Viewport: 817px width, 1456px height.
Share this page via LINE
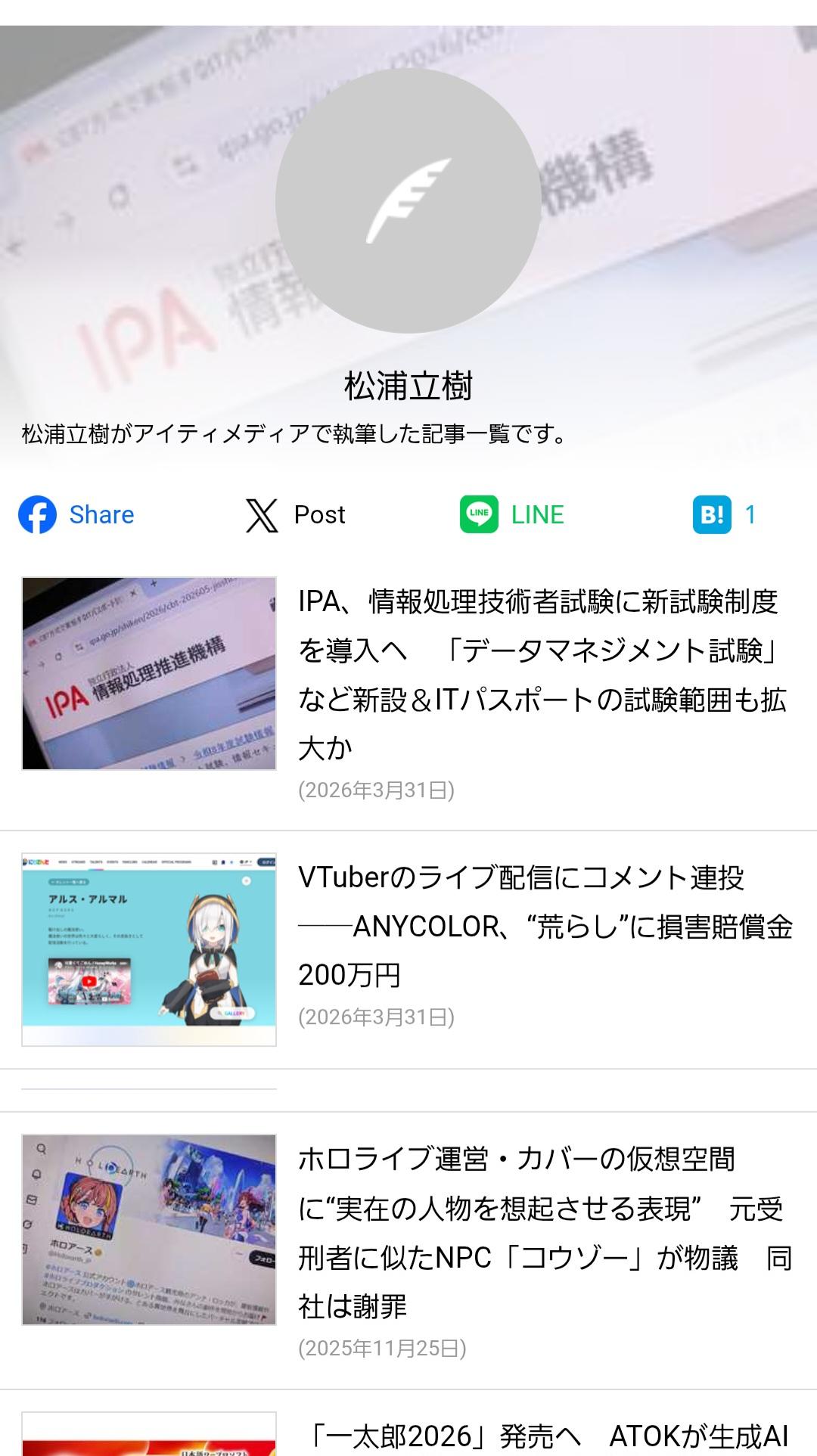[512, 515]
